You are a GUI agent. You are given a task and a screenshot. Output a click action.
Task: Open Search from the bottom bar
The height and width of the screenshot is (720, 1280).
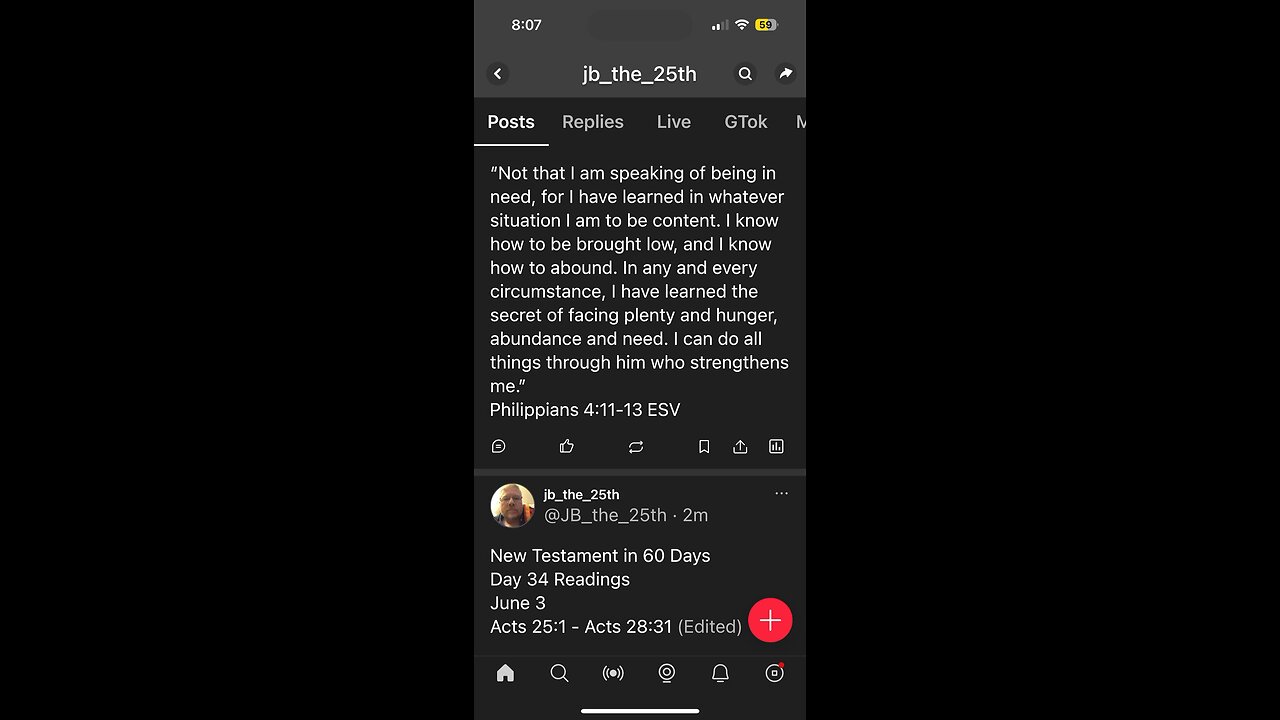point(559,673)
